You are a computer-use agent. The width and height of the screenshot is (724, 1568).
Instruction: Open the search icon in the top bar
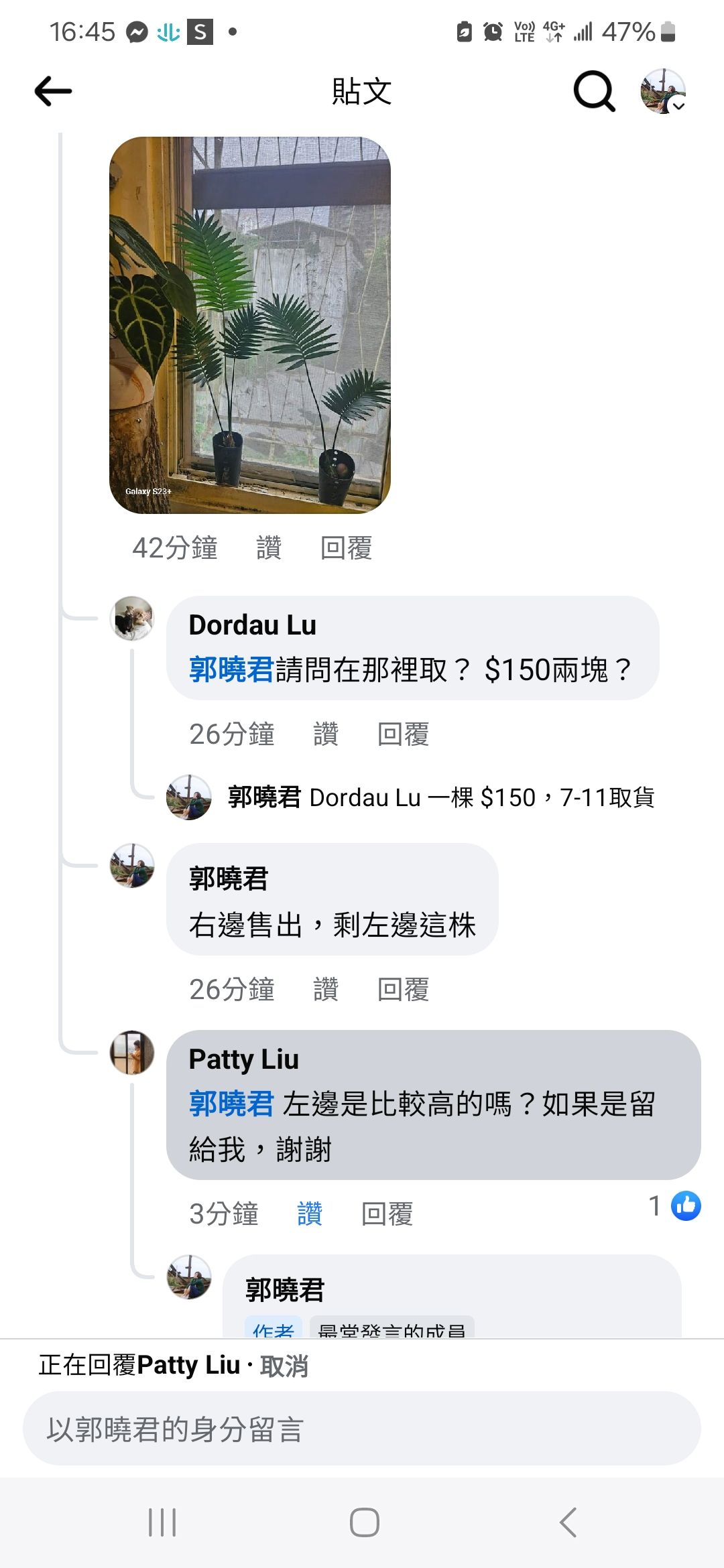coord(594,91)
